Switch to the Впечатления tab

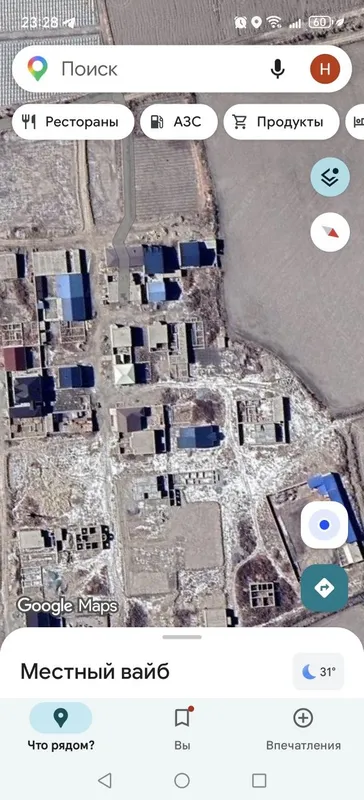tap(303, 728)
